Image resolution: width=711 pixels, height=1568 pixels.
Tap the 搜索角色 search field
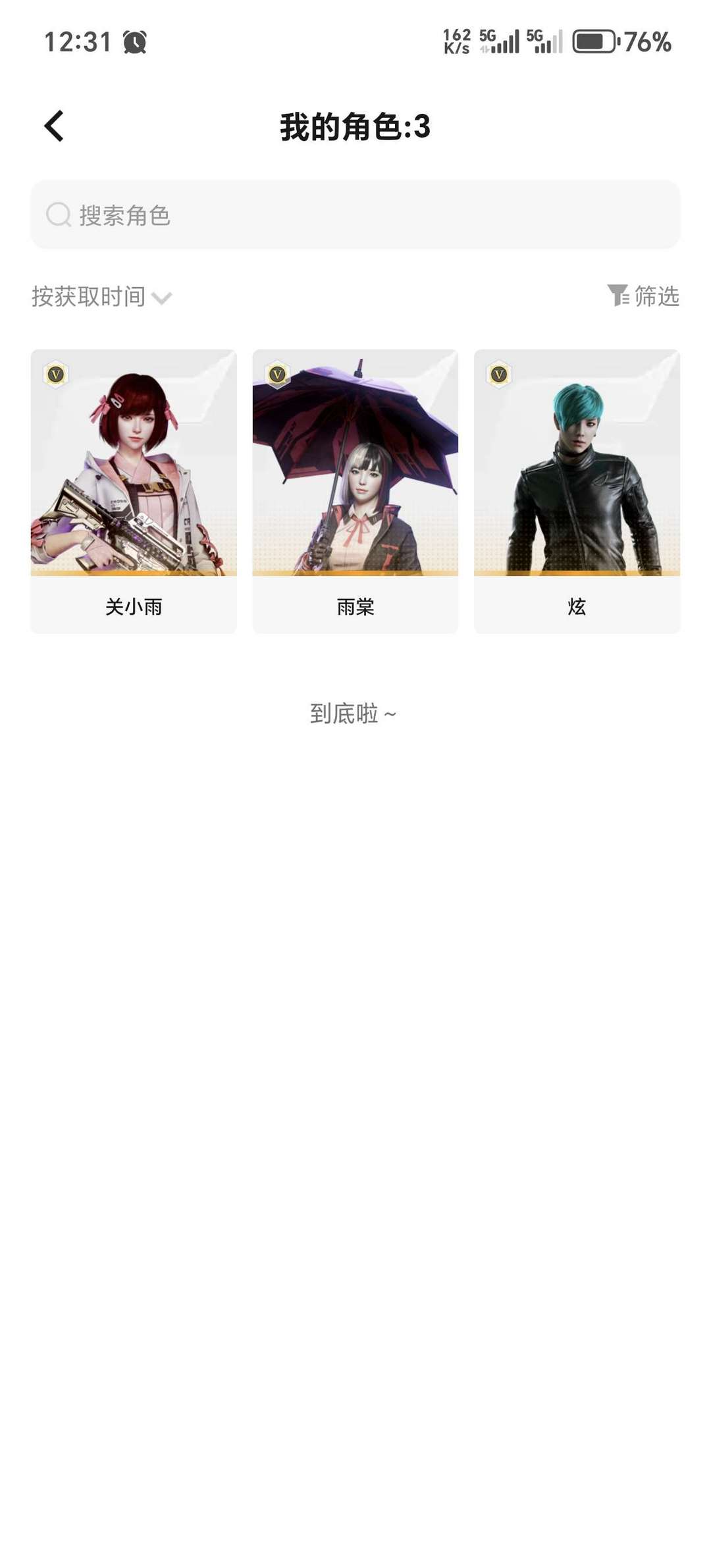pyautogui.click(x=355, y=215)
